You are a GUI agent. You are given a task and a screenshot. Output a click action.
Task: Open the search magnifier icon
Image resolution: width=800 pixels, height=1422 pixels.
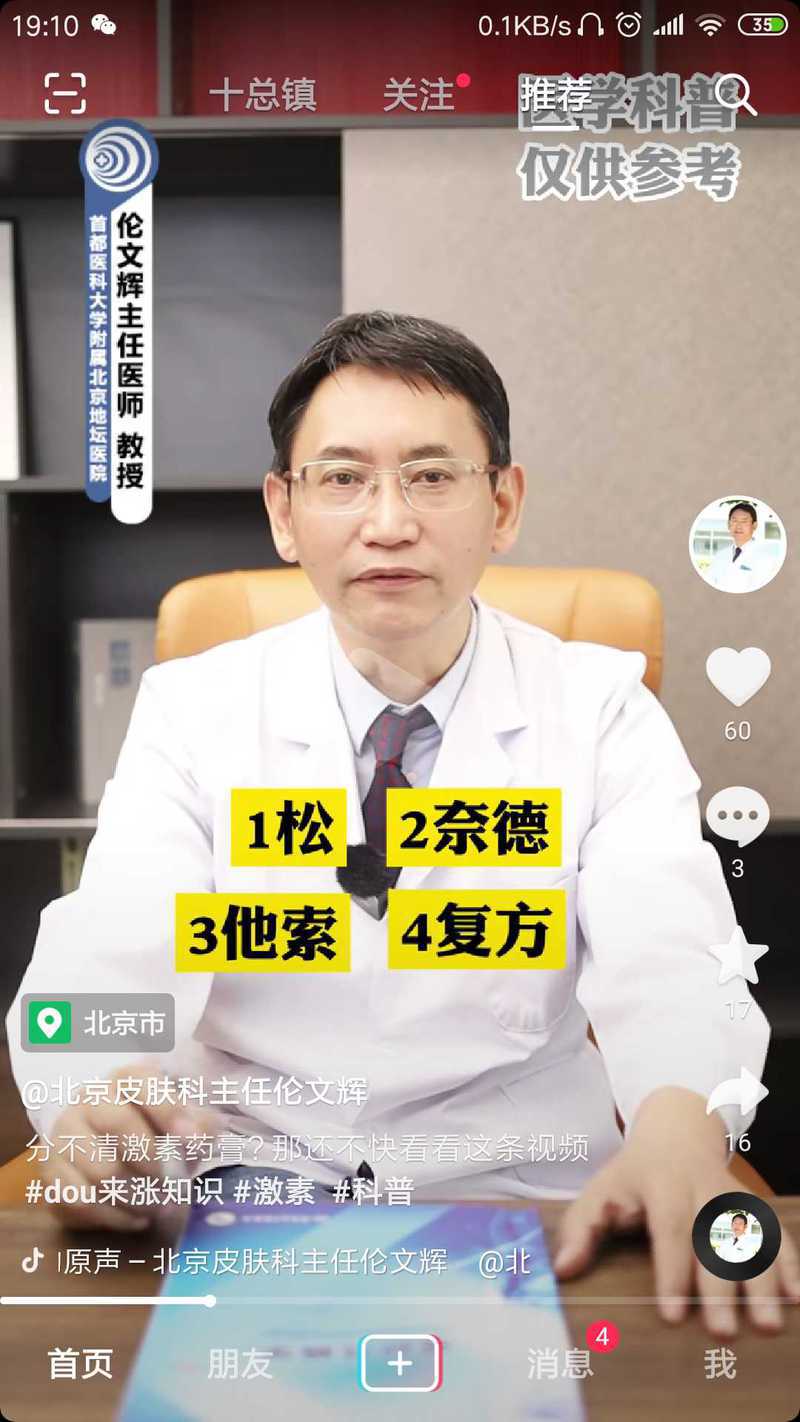[738, 95]
